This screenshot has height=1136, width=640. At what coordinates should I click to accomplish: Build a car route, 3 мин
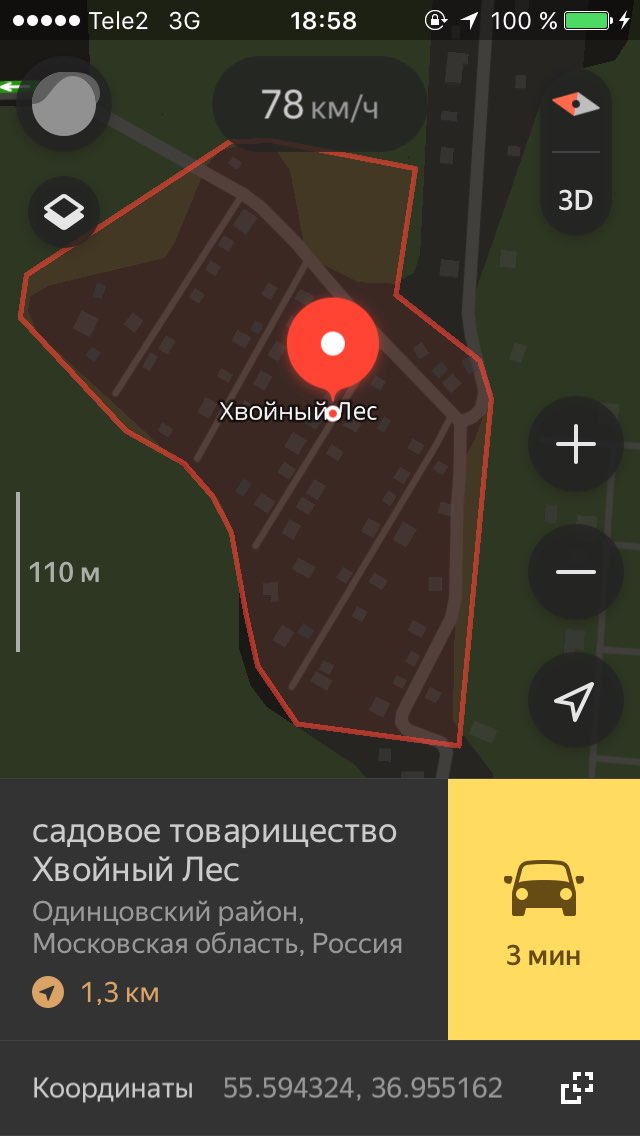544,909
